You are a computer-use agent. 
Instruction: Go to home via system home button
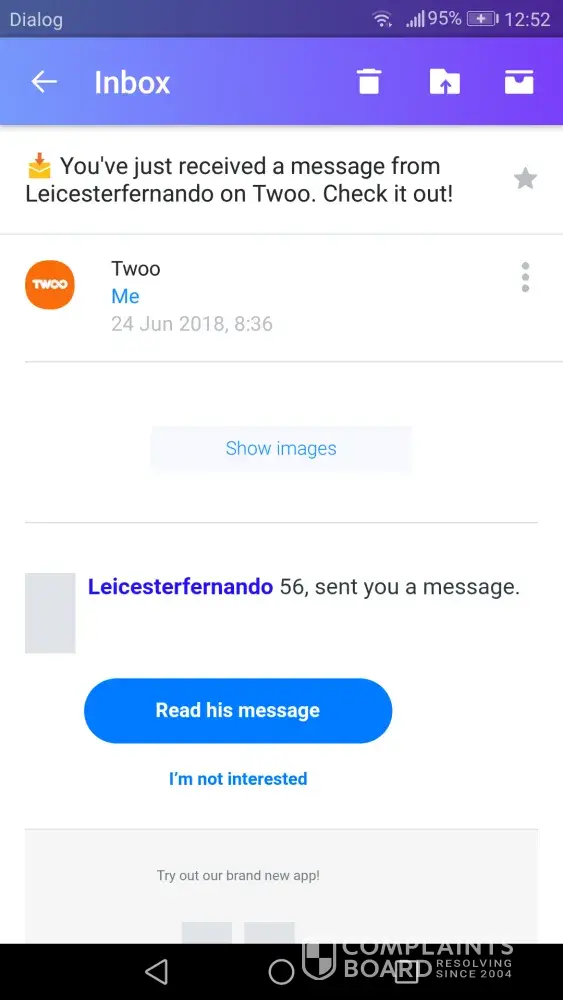click(281, 971)
